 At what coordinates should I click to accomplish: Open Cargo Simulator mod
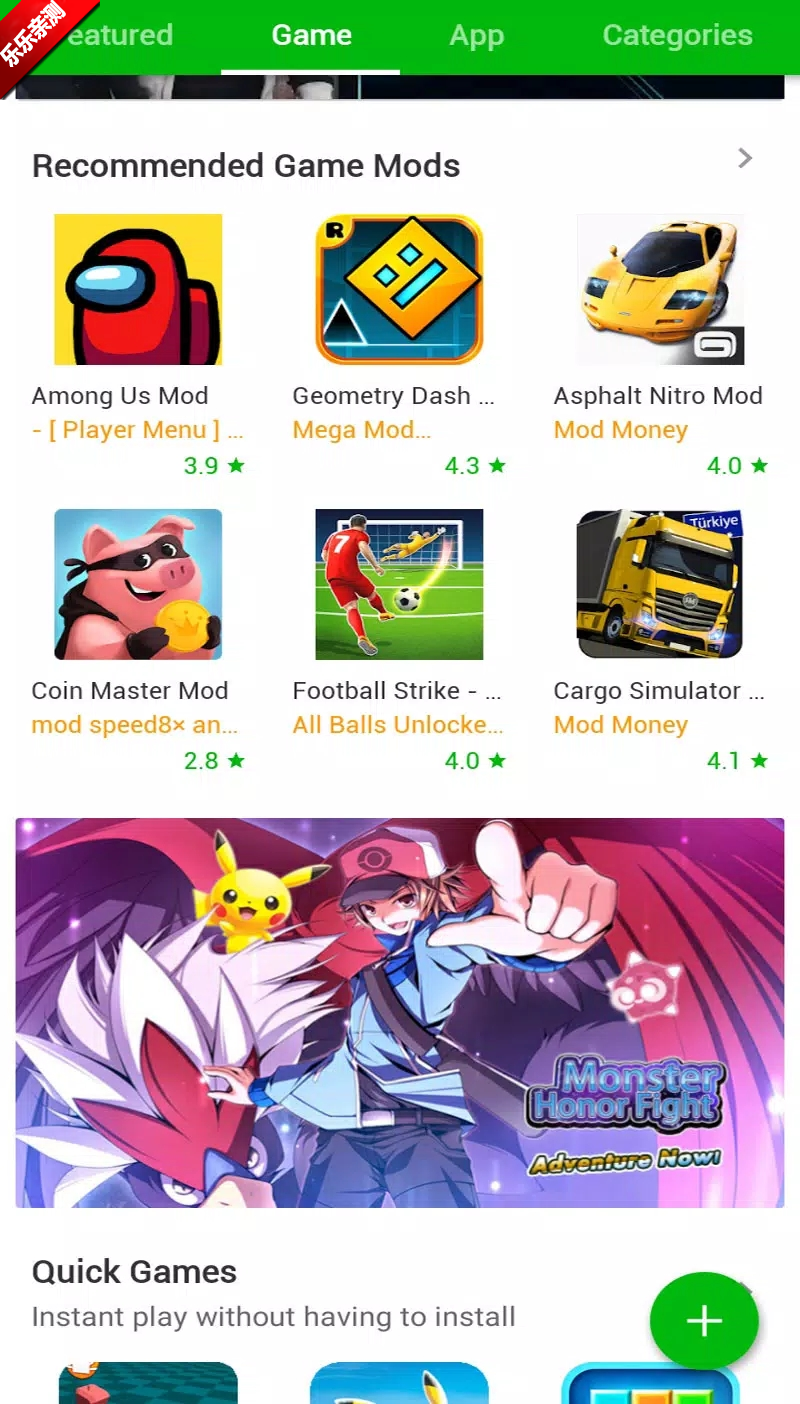coord(660,585)
